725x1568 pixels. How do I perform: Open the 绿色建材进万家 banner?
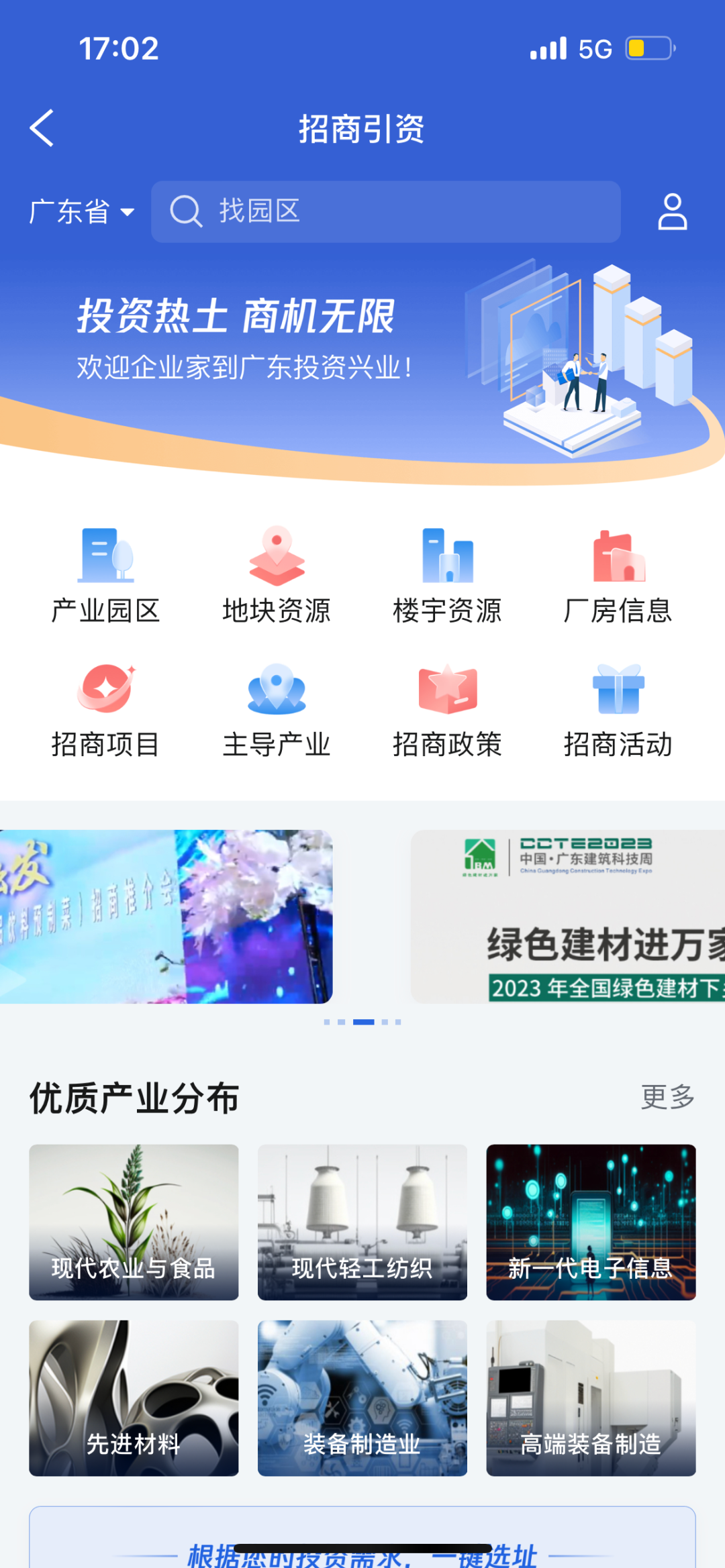568,917
